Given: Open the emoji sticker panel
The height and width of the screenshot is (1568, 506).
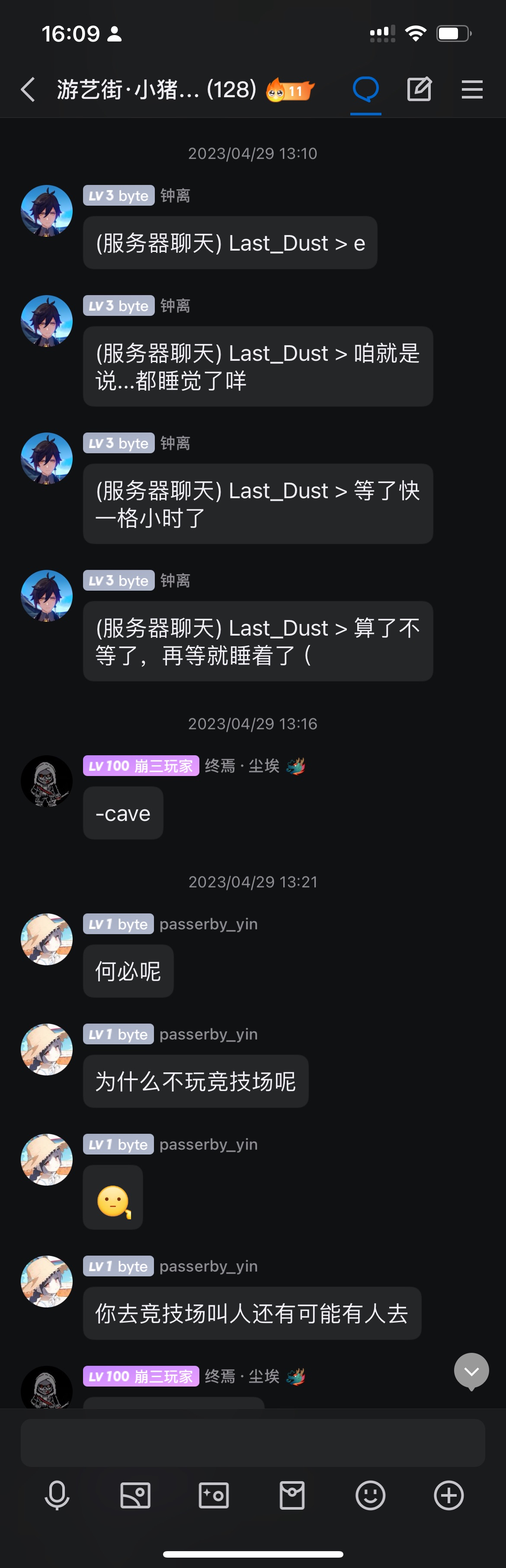Looking at the screenshot, I should click(x=370, y=1495).
